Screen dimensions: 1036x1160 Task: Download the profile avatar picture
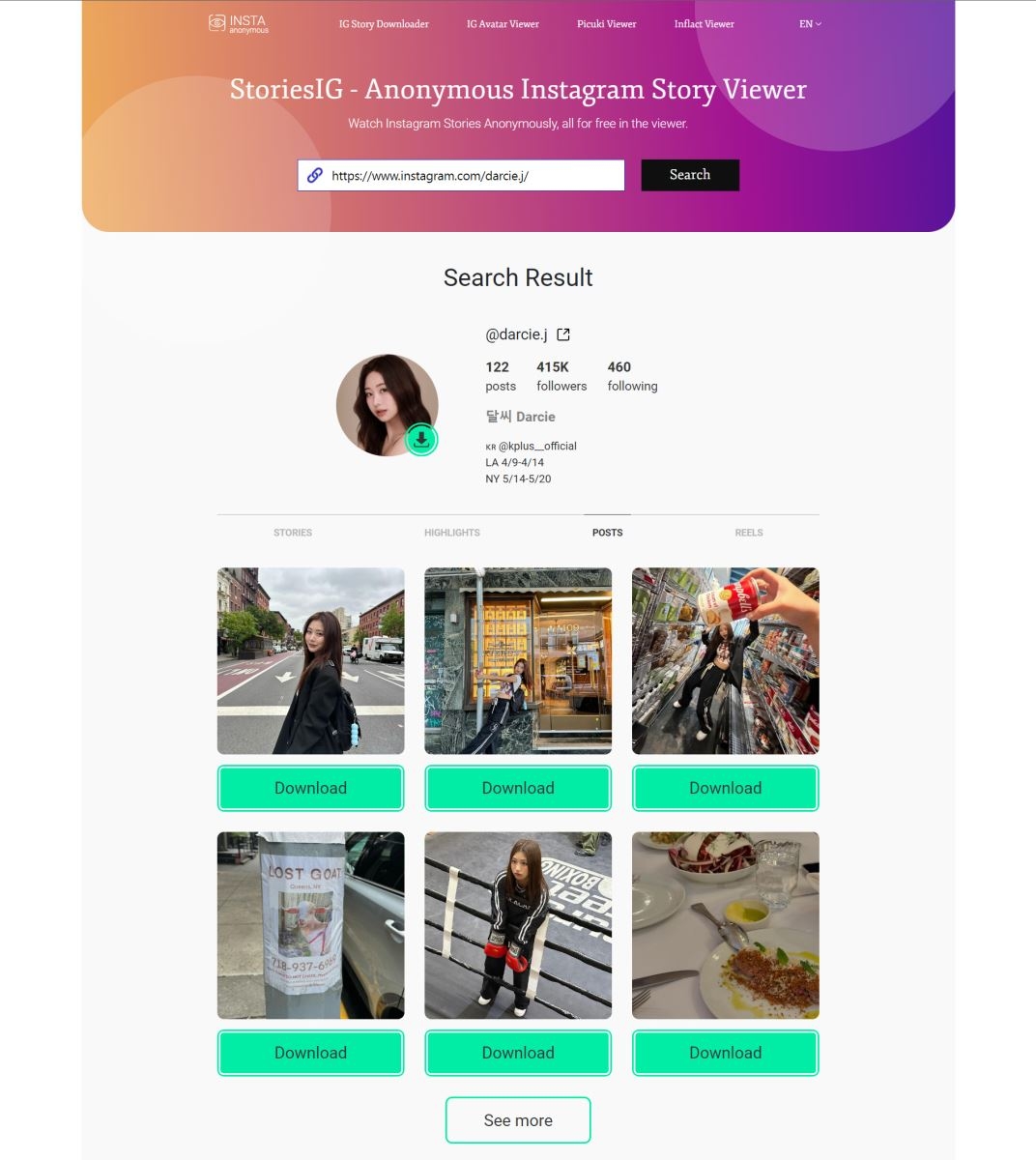pos(421,439)
